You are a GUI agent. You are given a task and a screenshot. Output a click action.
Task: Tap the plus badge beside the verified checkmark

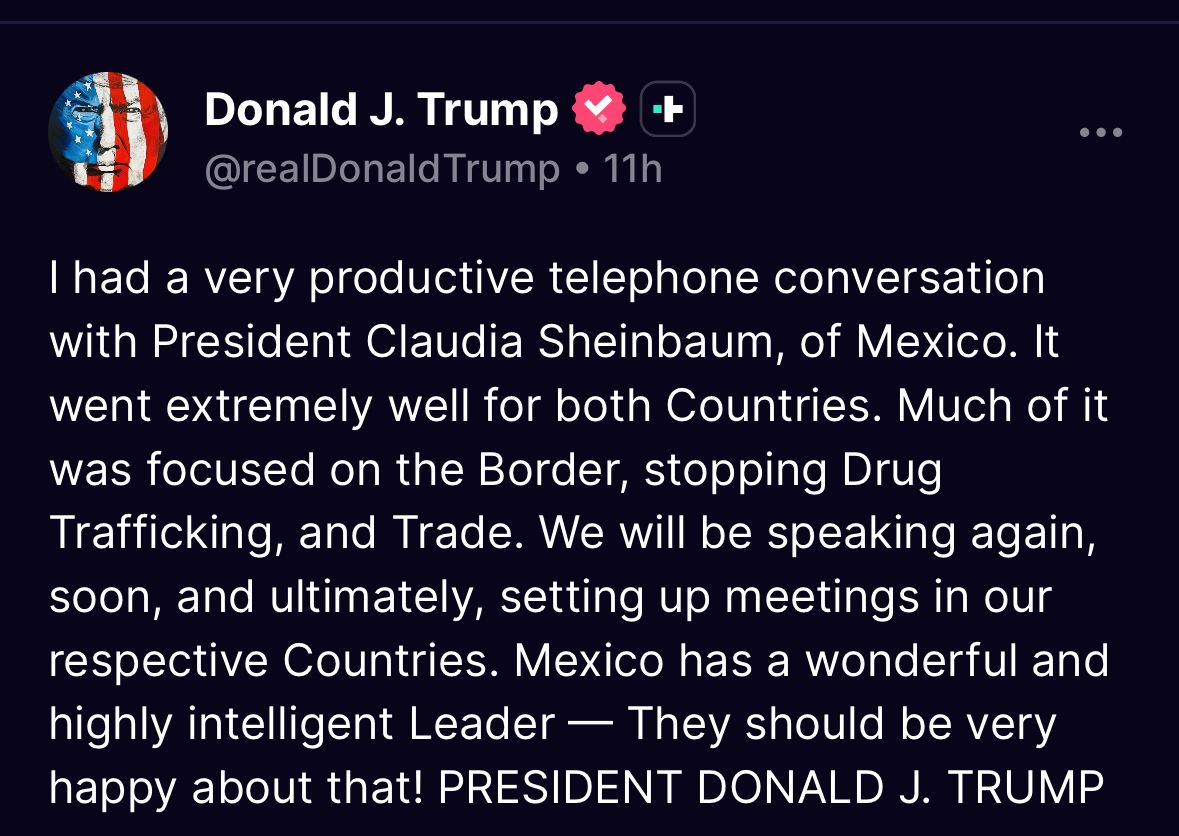pos(667,109)
